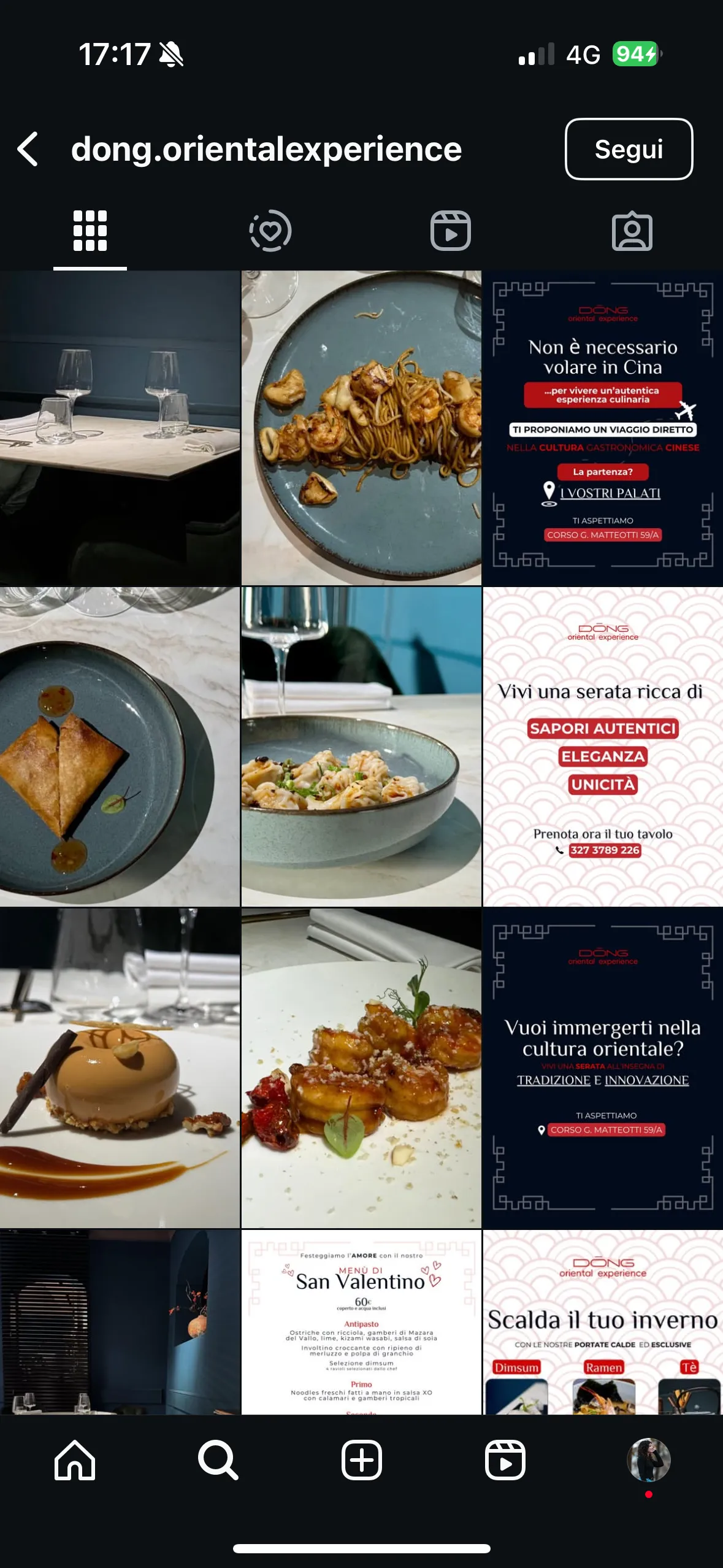Open the glazed prawns post
The height and width of the screenshot is (1568, 723).
click(x=361, y=1067)
